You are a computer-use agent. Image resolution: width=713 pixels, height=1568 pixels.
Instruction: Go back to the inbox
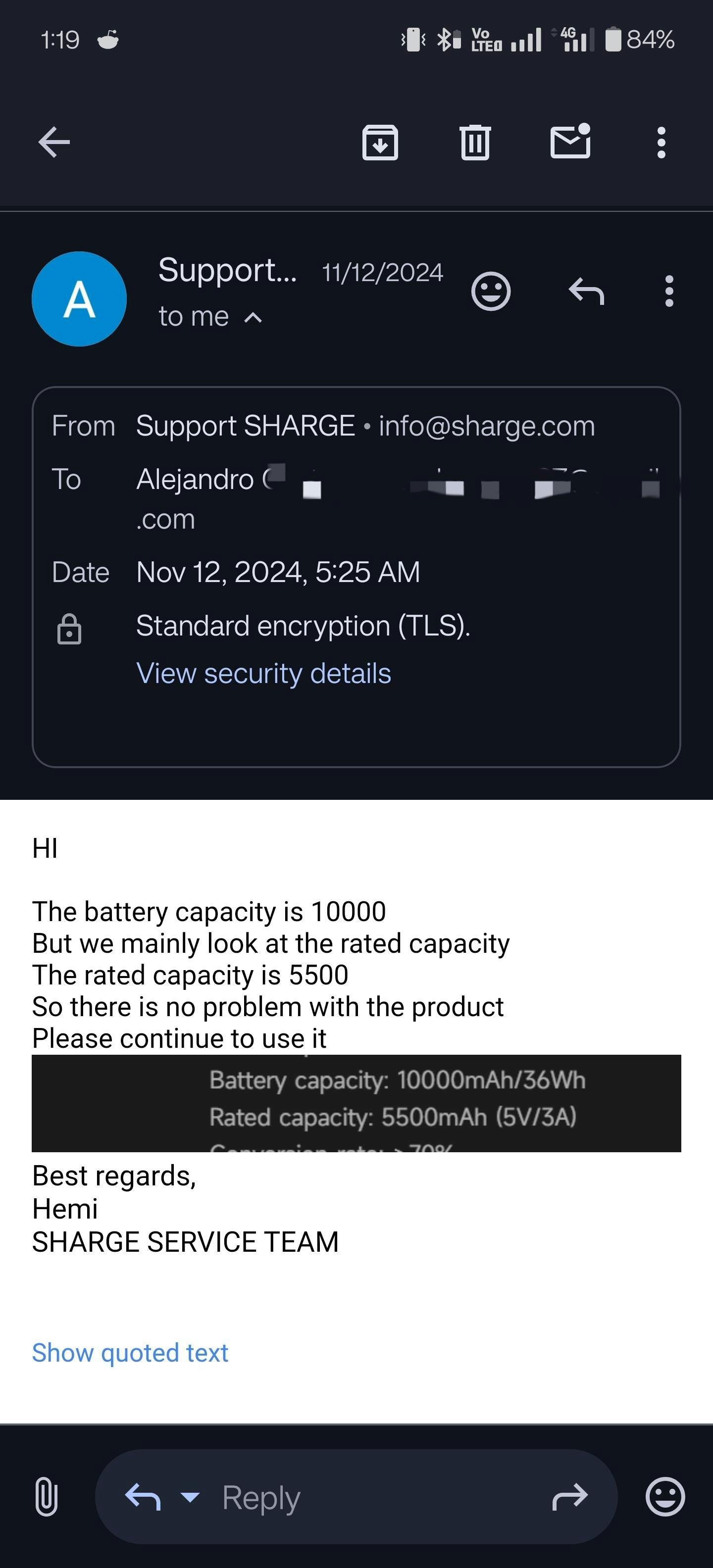click(x=54, y=143)
